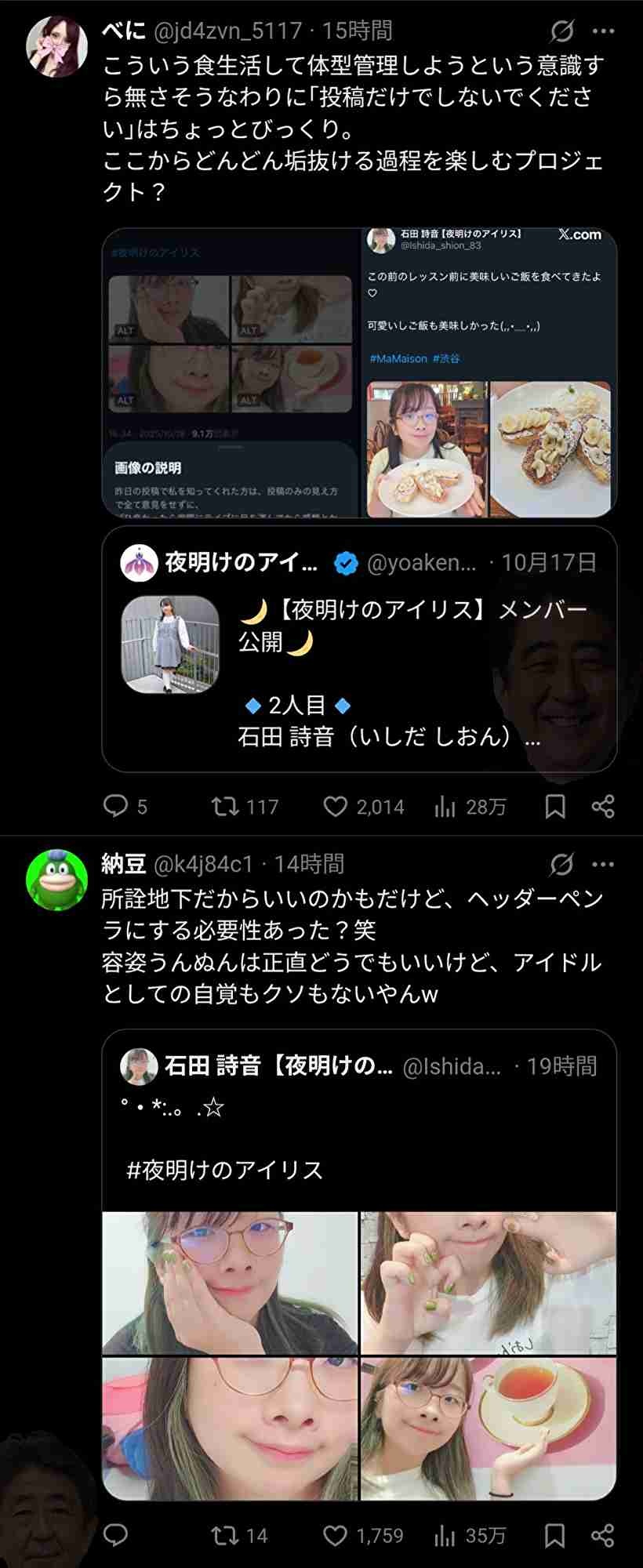
Task: Repost べに's post
Action: coord(226,806)
